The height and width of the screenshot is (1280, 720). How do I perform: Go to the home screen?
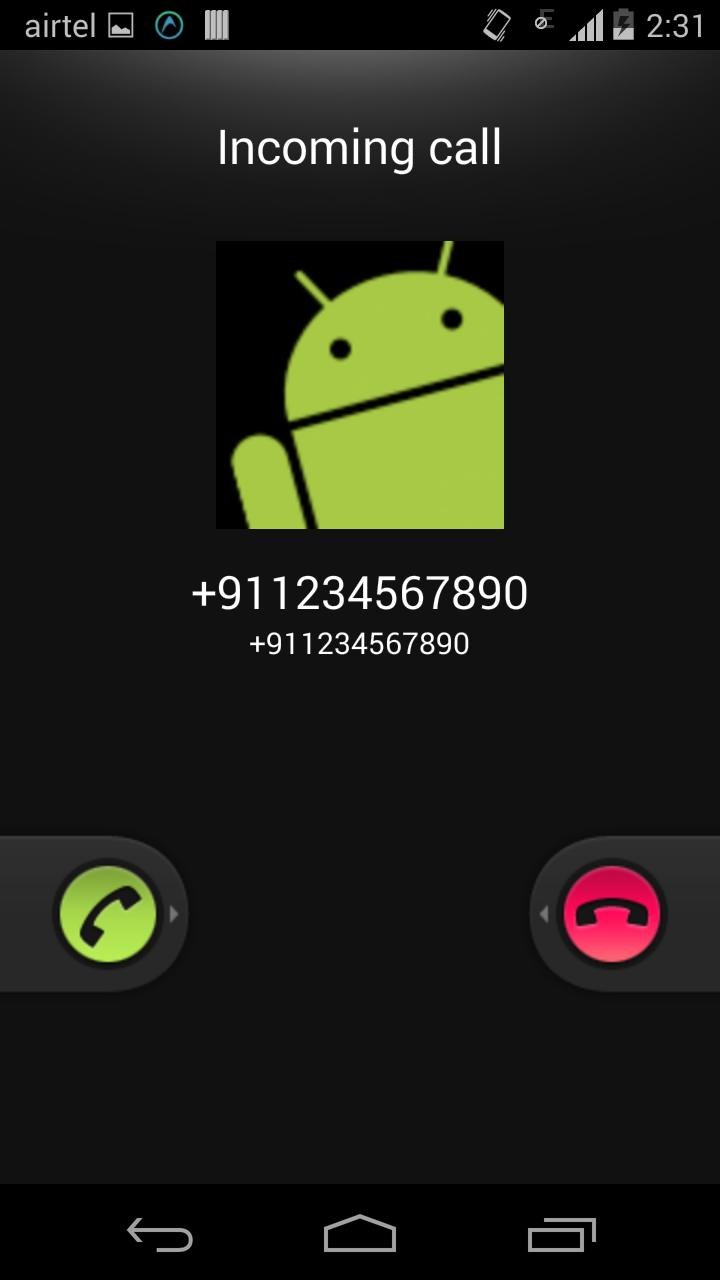[360, 1236]
